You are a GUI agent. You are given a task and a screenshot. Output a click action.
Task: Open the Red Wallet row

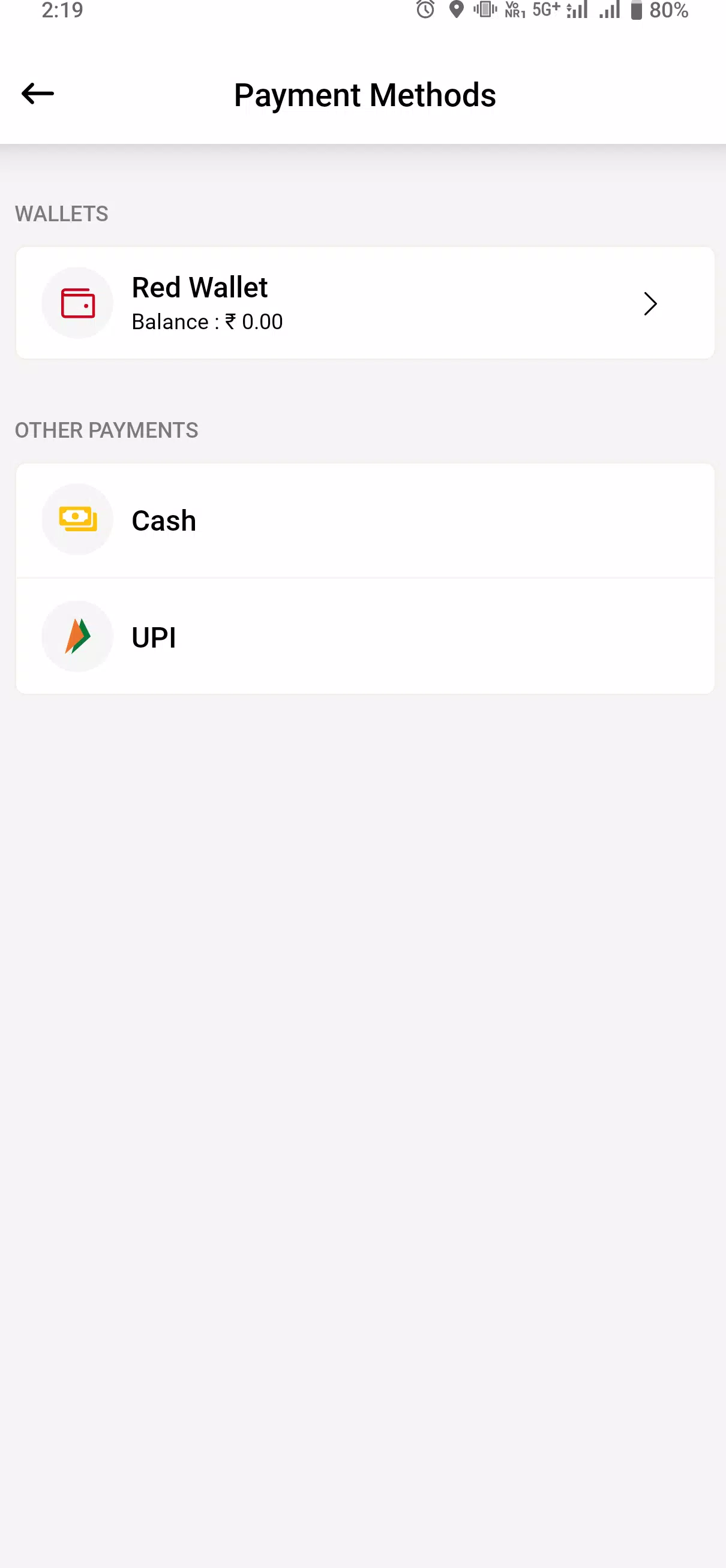point(364,303)
